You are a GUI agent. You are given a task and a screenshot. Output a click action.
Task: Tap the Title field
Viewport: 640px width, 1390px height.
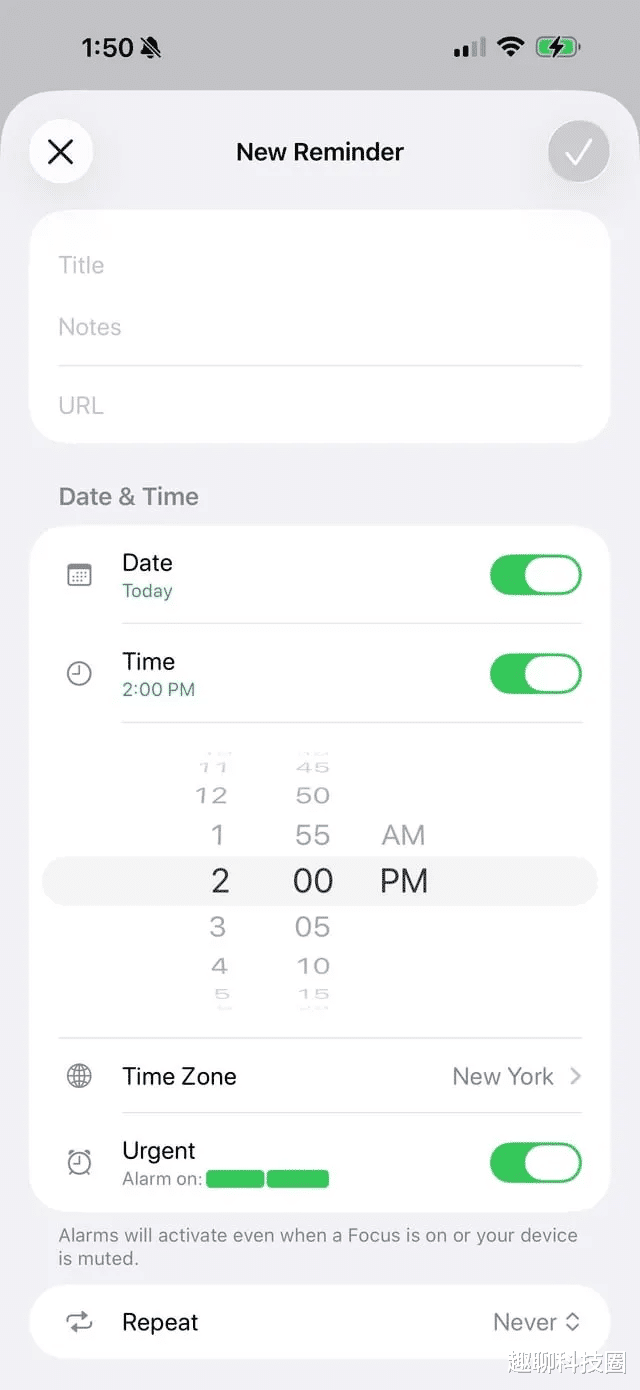pos(320,265)
